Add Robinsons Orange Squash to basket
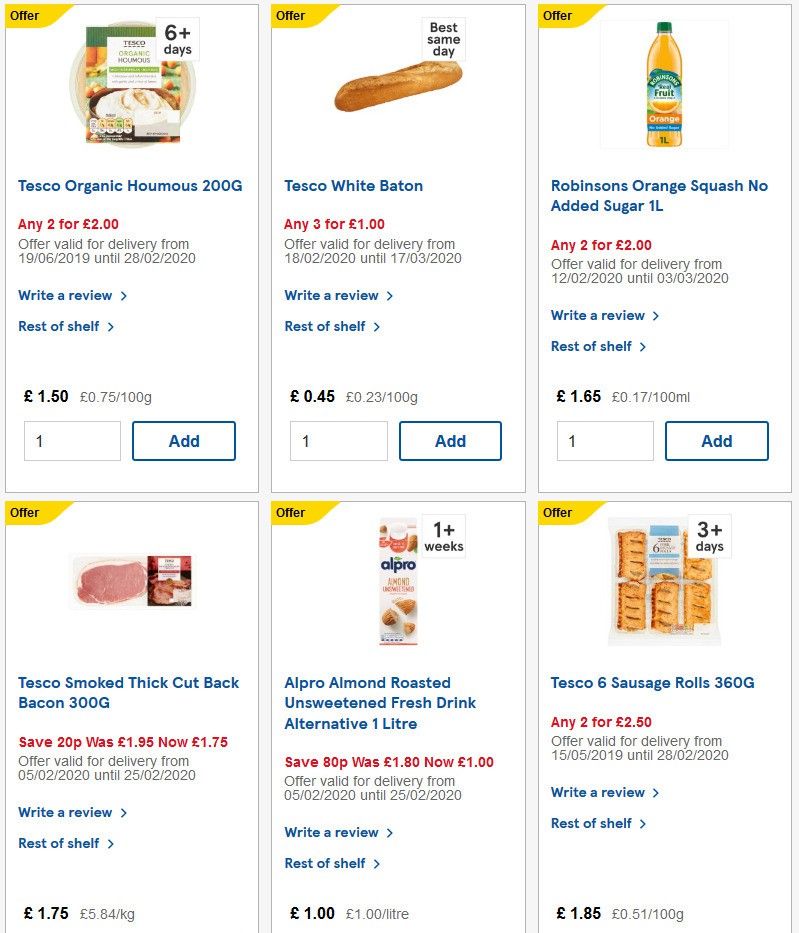Image resolution: width=799 pixels, height=933 pixels. 717,440
